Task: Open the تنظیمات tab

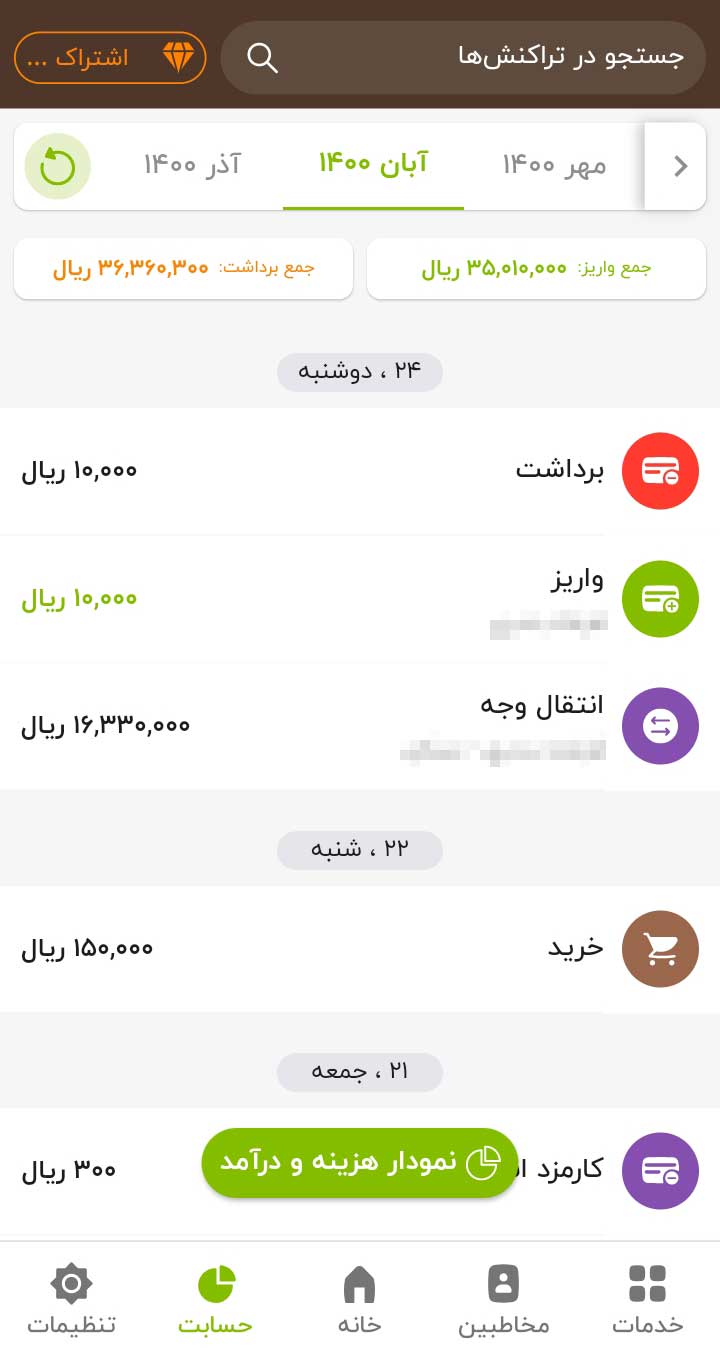Action: pos(72,1298)
